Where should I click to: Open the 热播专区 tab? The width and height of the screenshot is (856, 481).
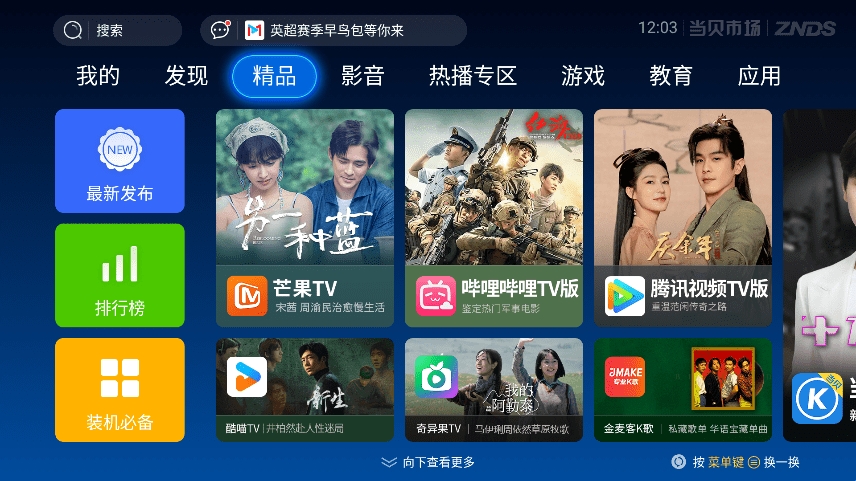click(472, 76)
